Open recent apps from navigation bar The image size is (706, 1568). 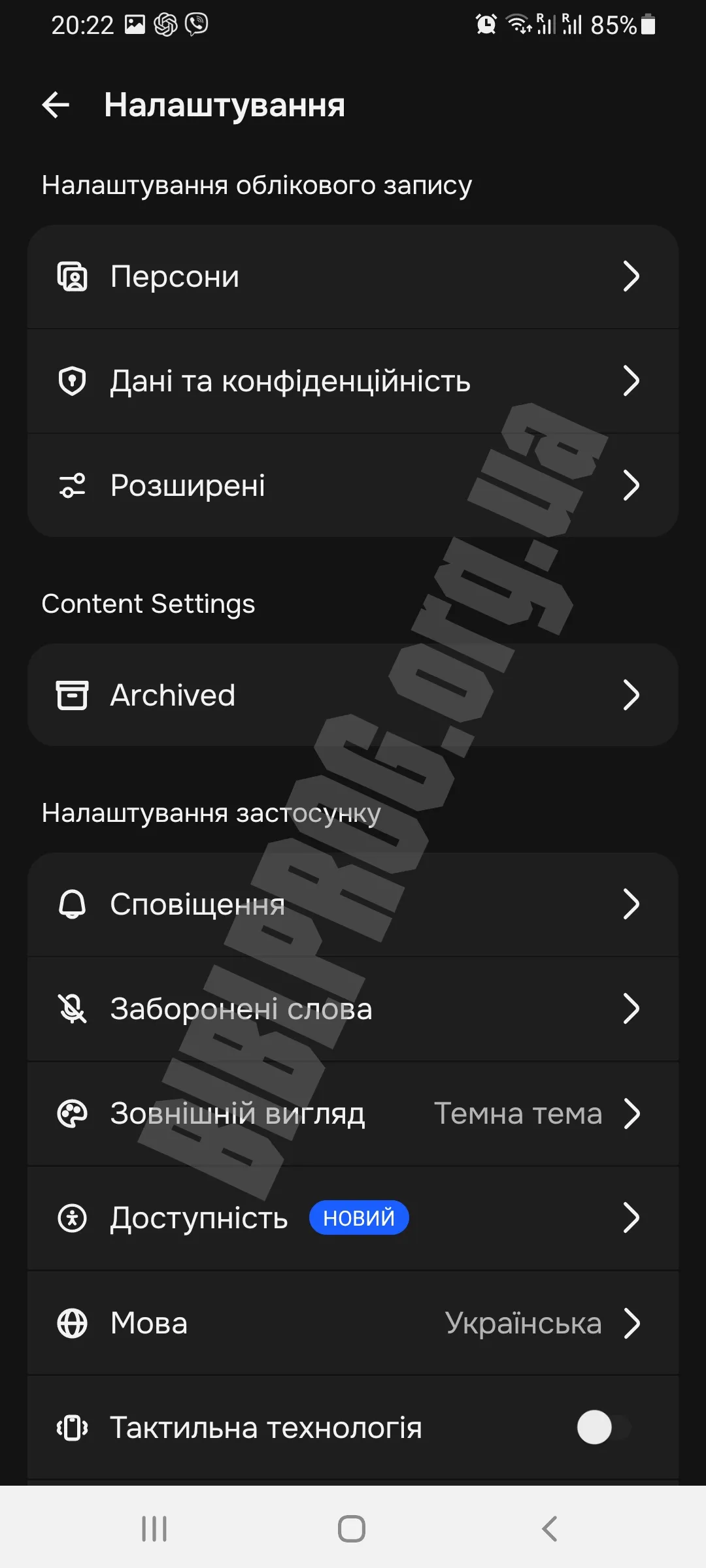click(154, 1529)
